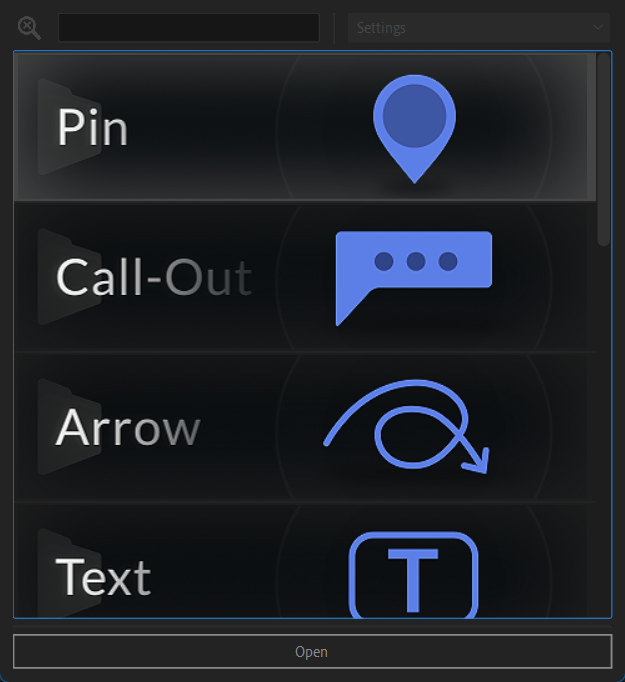Select the Arrow category
Screen dimensions: 625x682
point(304,428)
